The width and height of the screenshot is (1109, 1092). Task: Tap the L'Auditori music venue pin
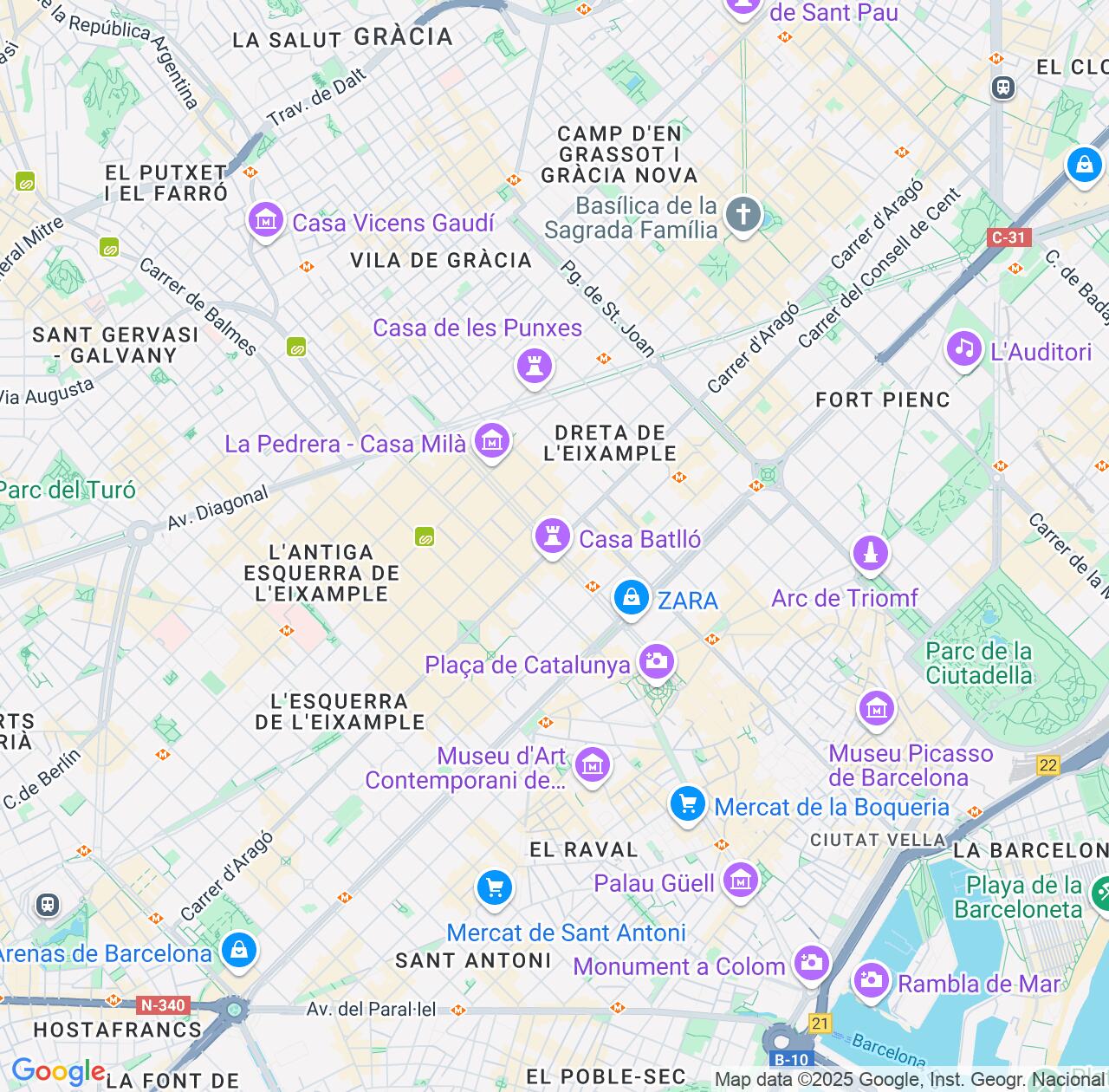coord(964,348)
